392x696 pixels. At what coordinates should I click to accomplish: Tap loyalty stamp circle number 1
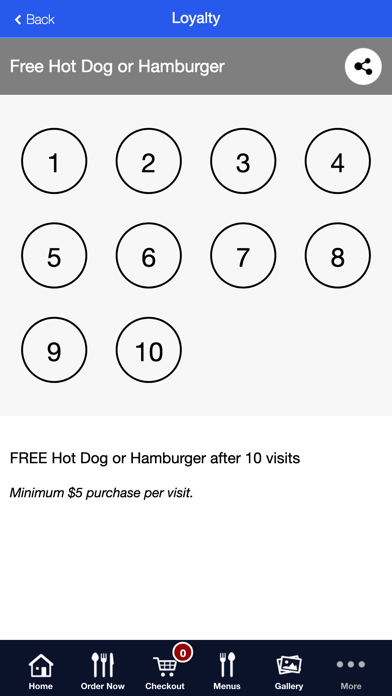(x=54, y=161)
